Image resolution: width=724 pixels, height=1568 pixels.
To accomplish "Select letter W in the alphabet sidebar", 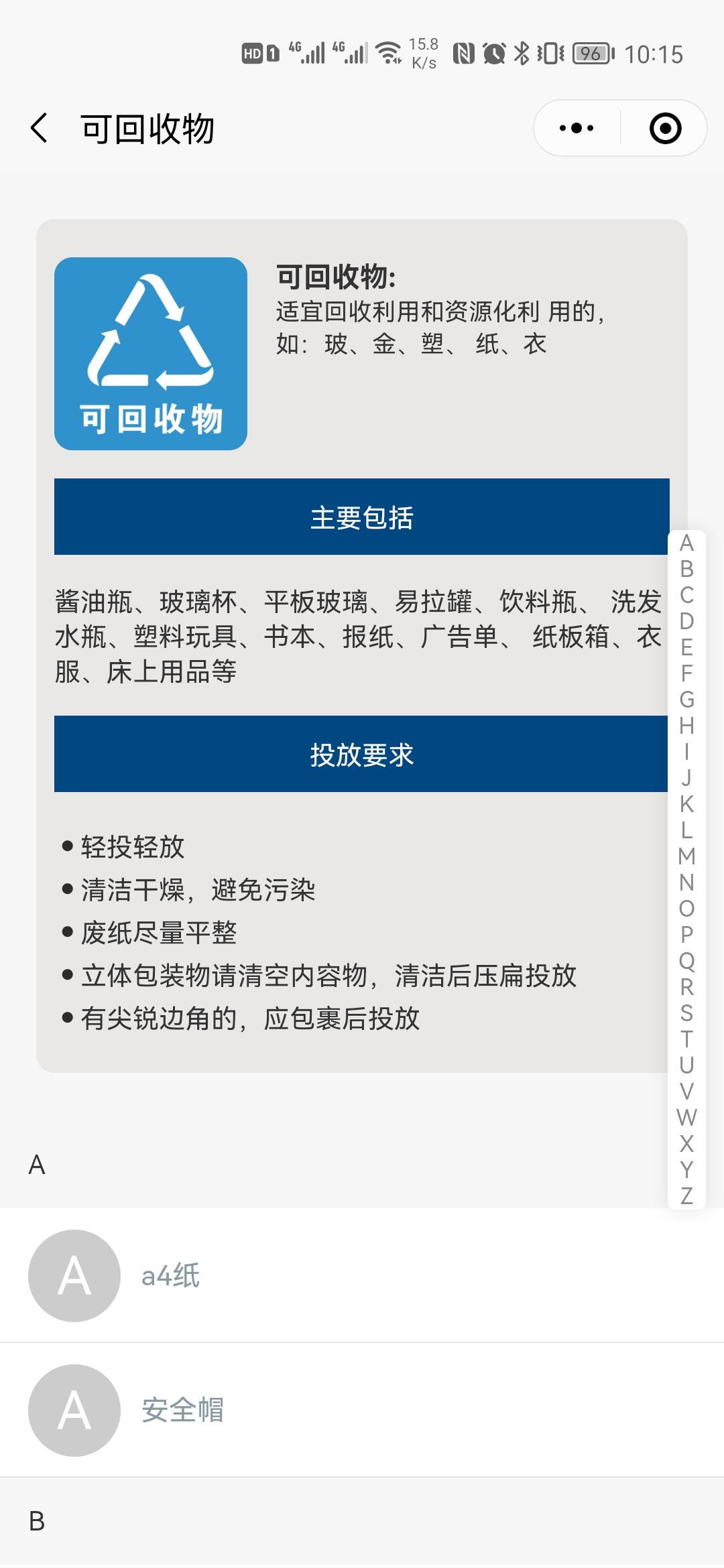I will coord(686,1118).
